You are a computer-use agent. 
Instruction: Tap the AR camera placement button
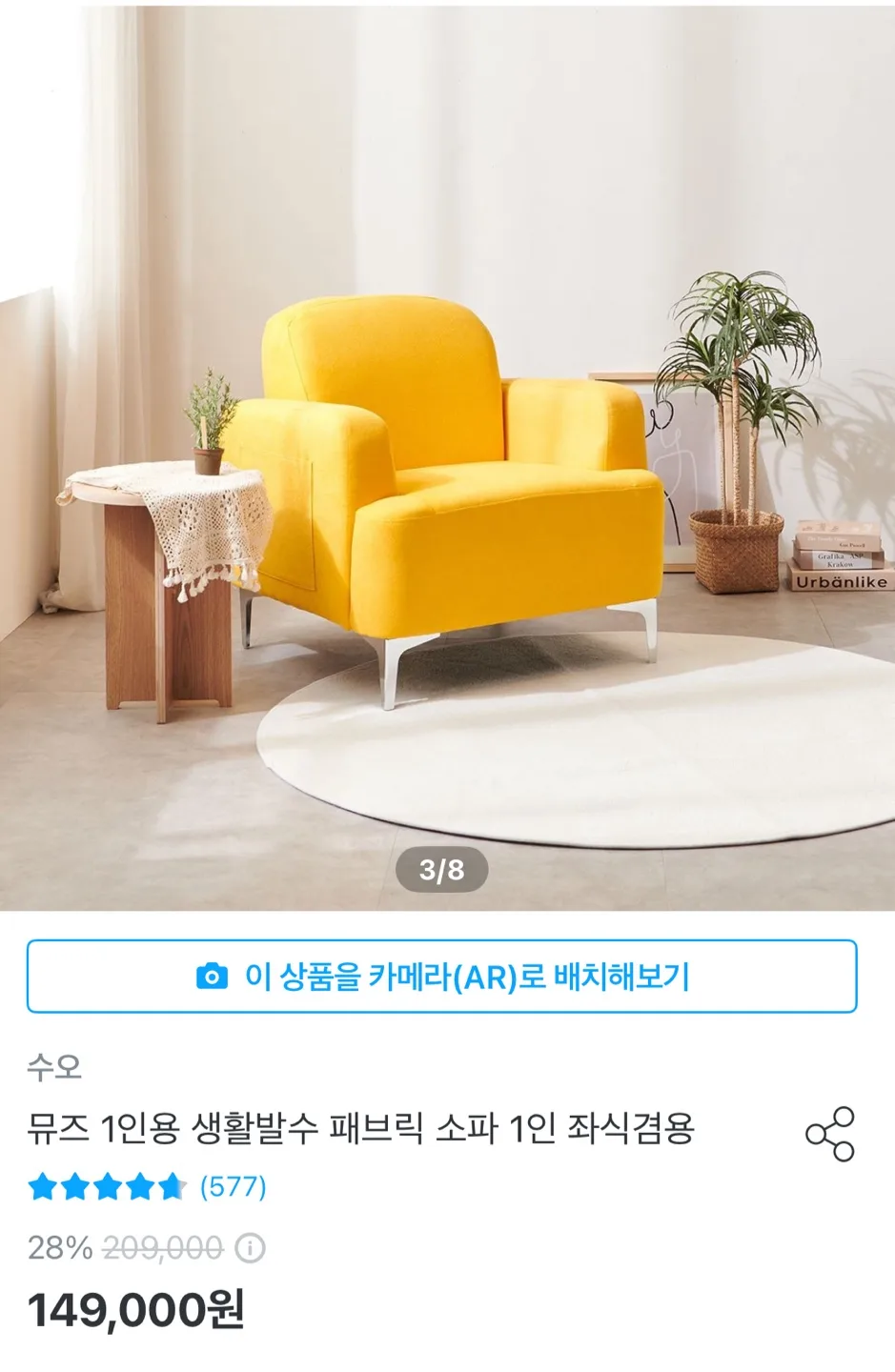tap(441, 977)
